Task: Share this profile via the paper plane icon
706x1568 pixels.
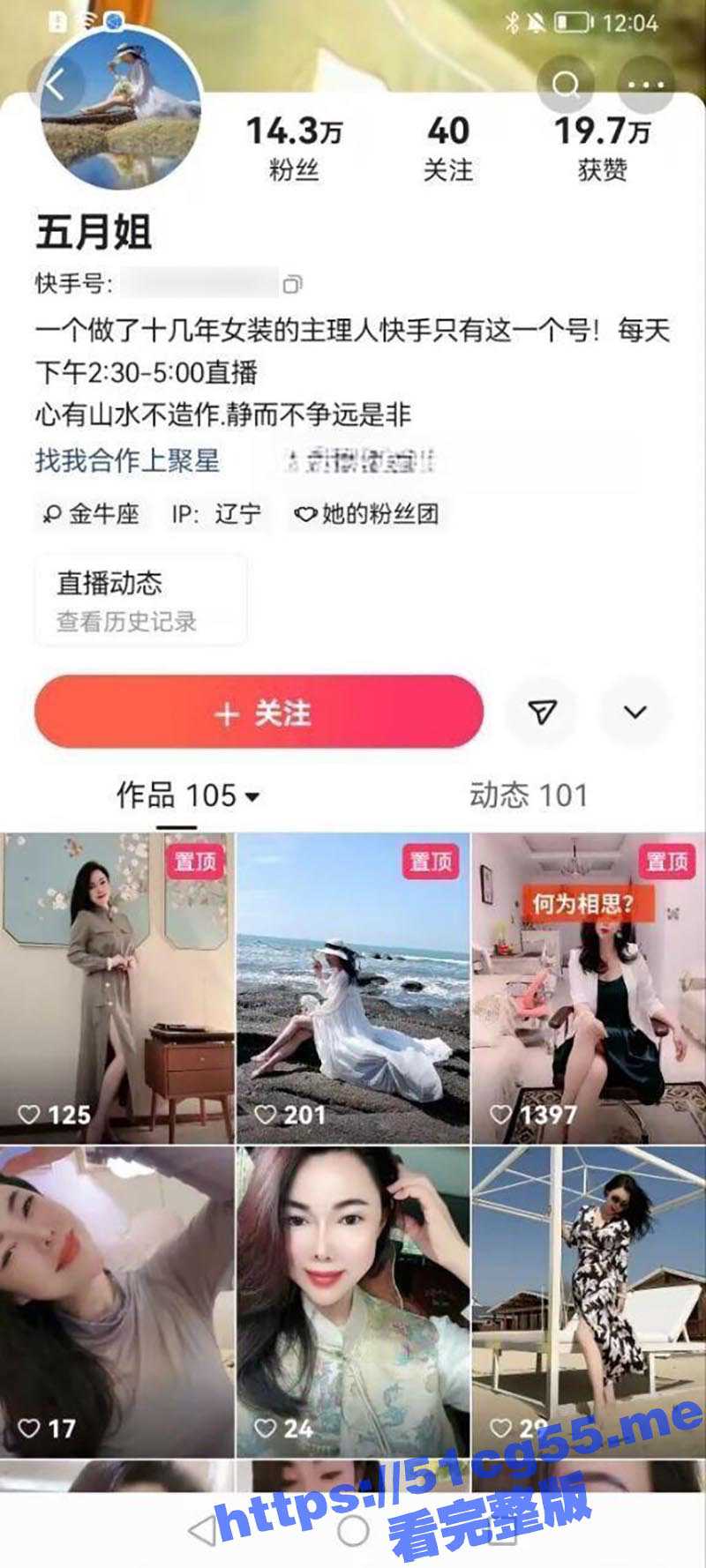Action: (x=542, y=713)
